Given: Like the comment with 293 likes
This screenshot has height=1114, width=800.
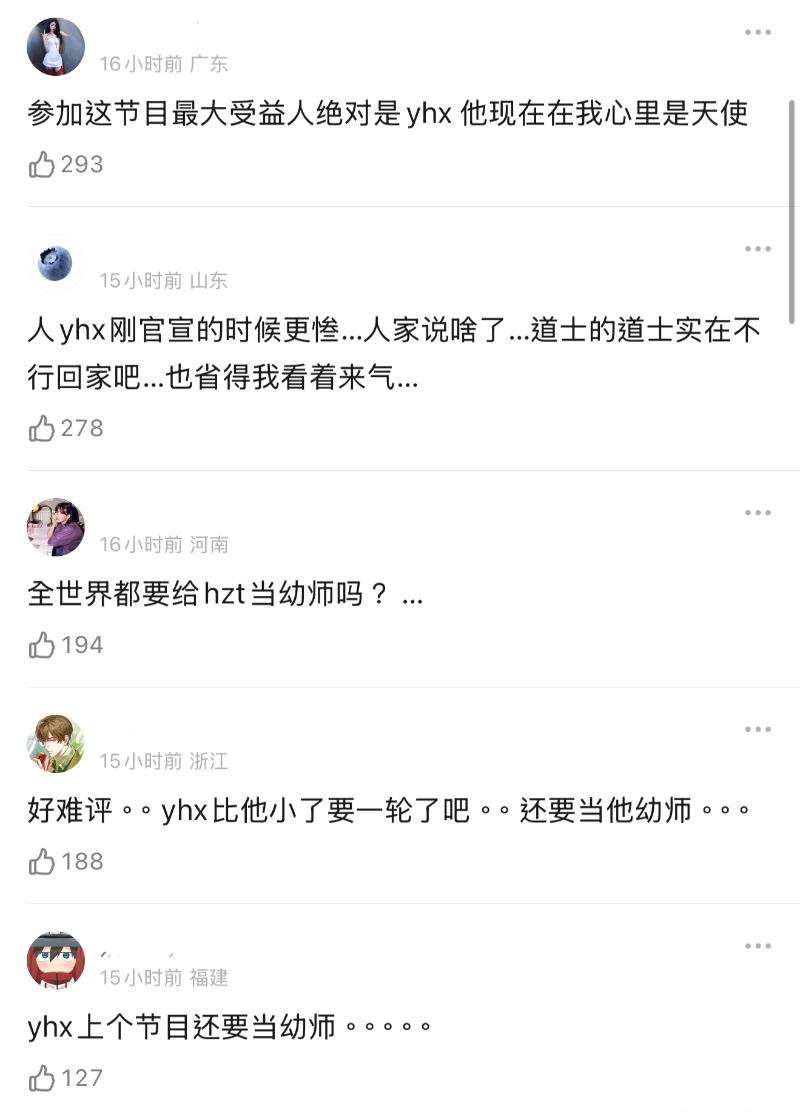Looking at the screenshot, I should coord(42,164).
